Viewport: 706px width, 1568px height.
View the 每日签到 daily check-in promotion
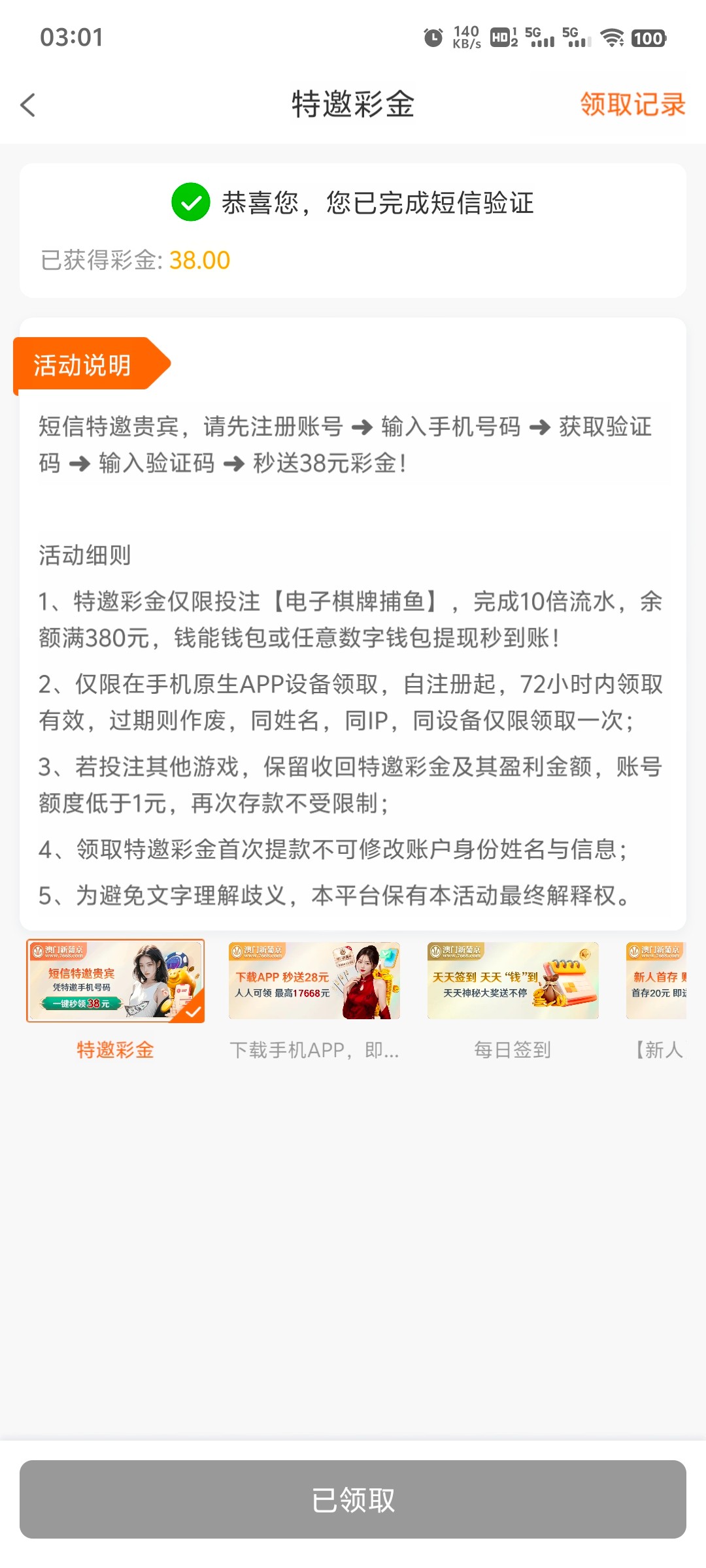513,981
